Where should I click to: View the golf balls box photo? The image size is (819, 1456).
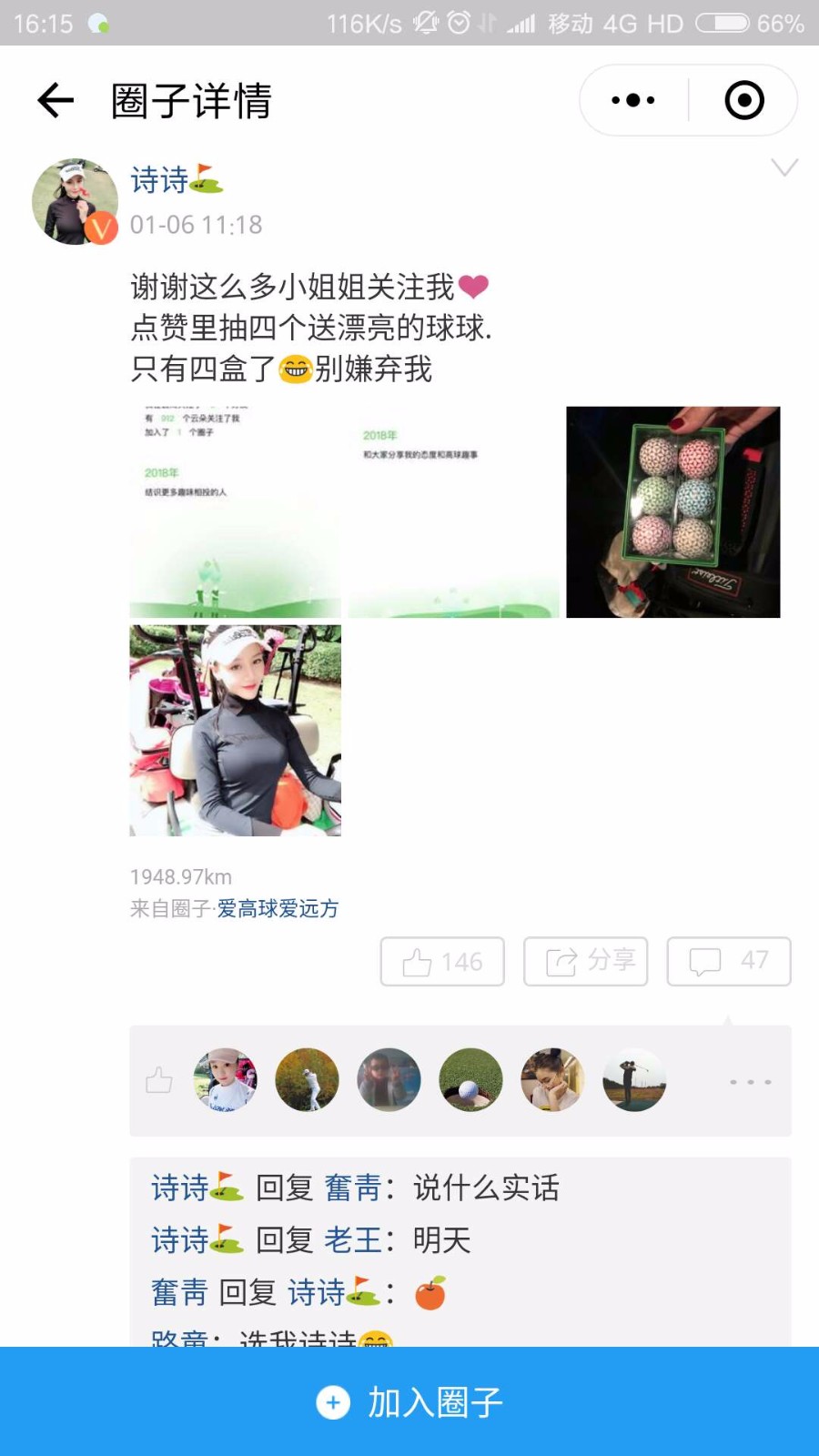(672, 512)
